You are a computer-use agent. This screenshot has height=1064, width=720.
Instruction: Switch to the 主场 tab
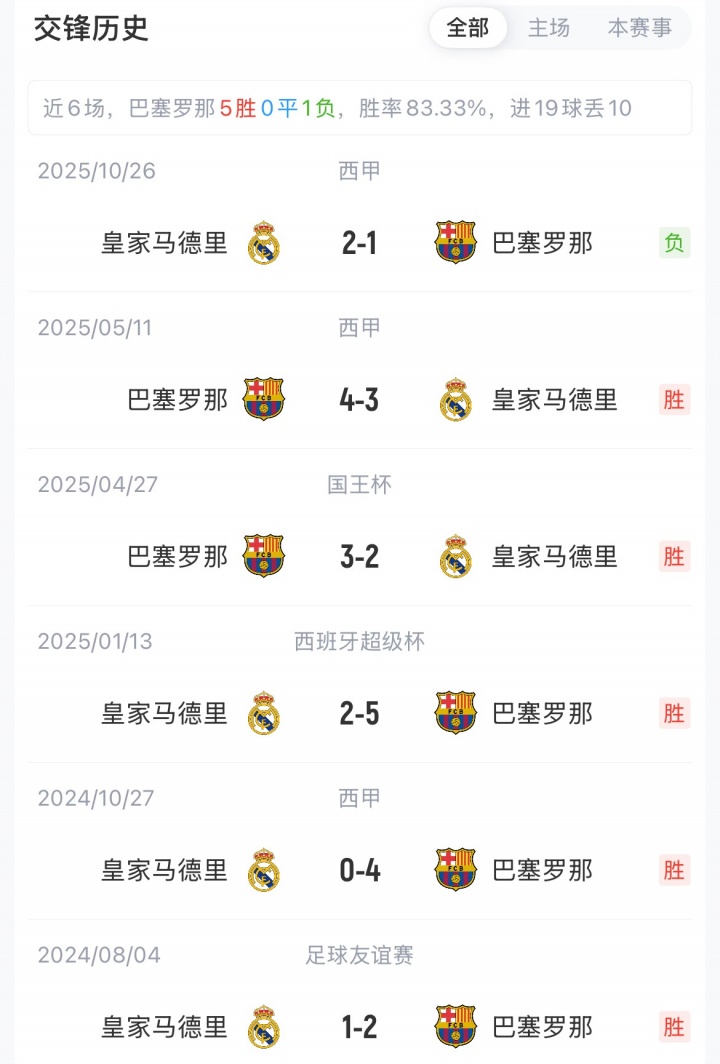(549, 28)
